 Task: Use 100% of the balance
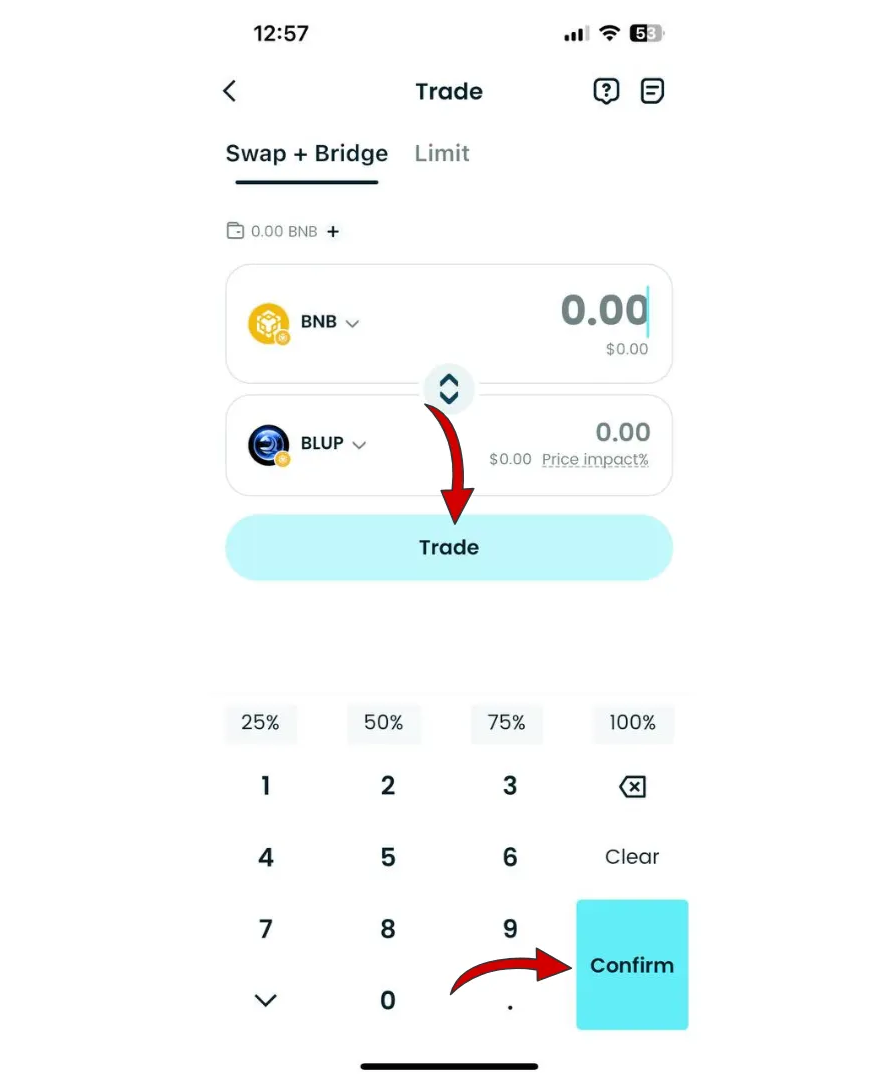(x=632, y=722)
